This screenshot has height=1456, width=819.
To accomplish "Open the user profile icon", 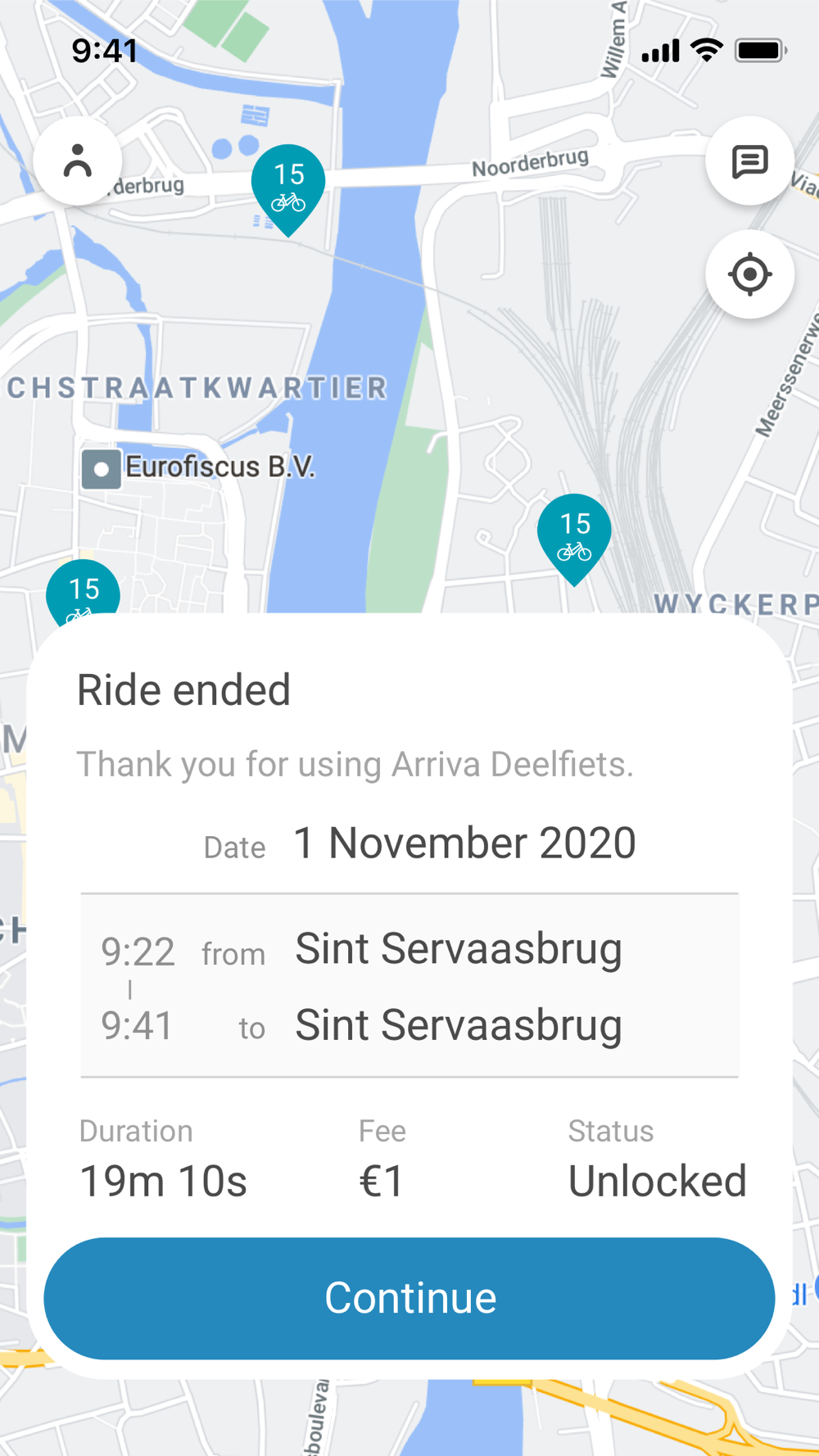I will (x=78, y=161).
